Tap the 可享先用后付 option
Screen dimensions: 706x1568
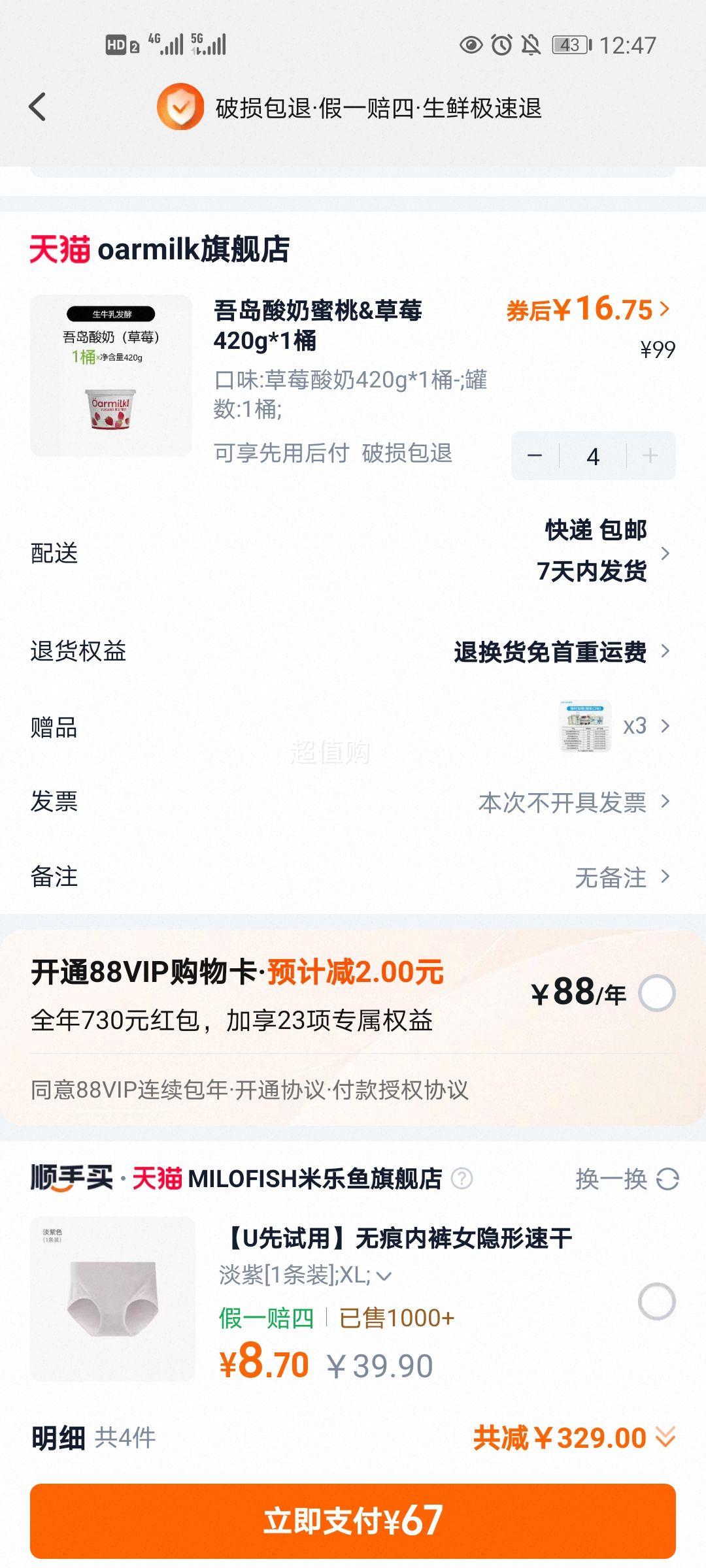[280, 453]
